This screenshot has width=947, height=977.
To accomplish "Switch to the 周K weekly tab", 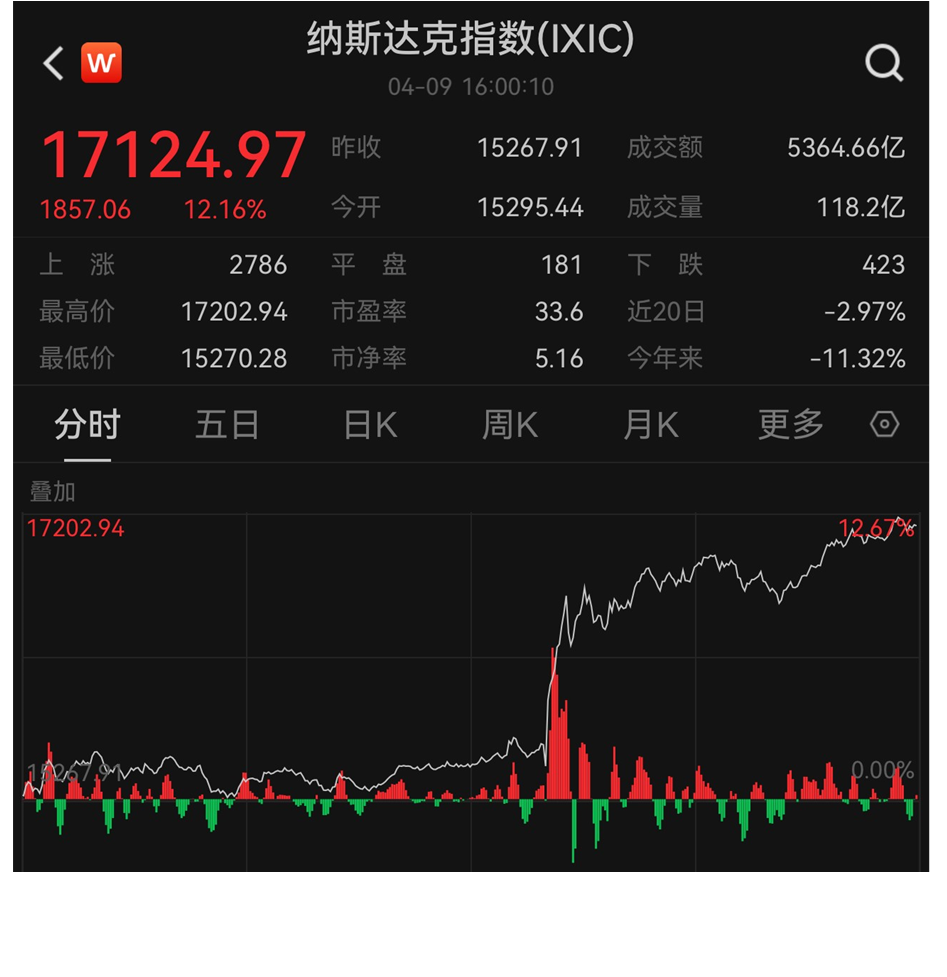I will 509,424.
